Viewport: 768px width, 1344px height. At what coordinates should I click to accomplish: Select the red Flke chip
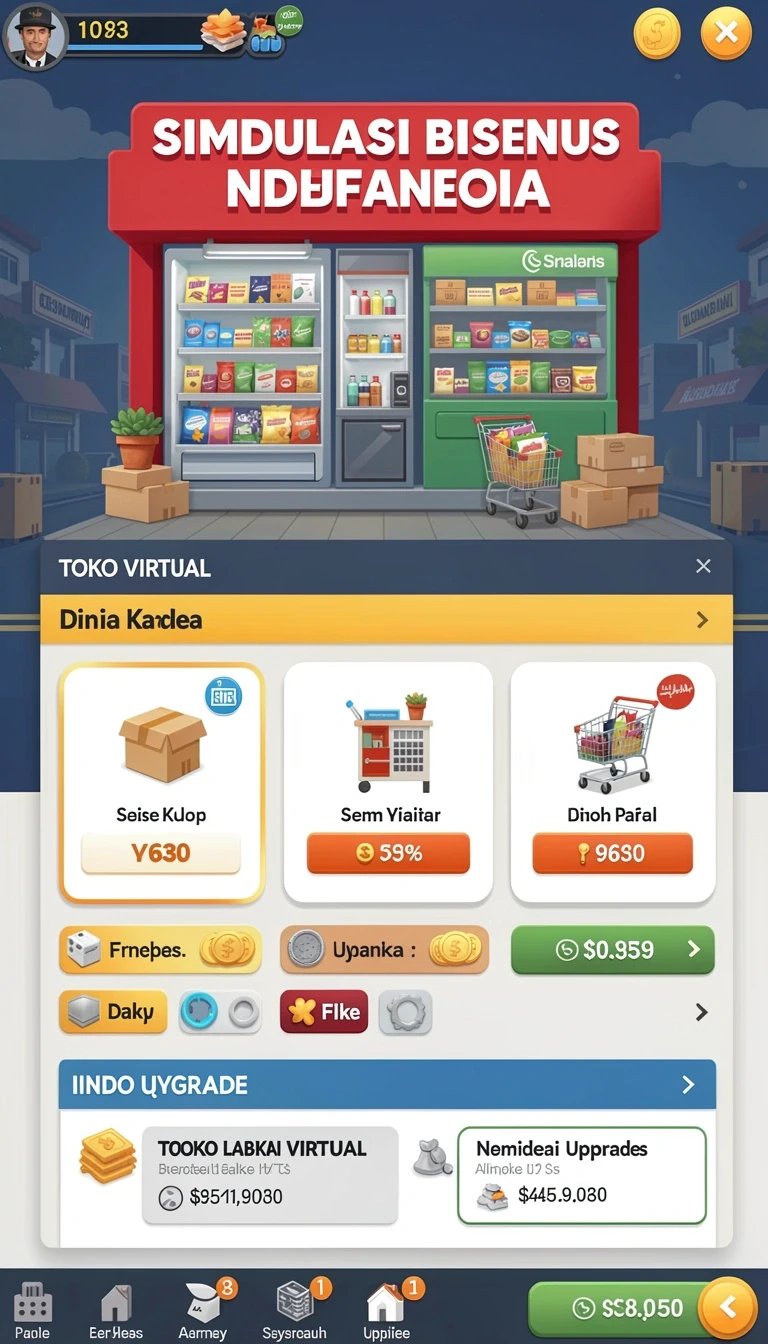pos(324,1012)
